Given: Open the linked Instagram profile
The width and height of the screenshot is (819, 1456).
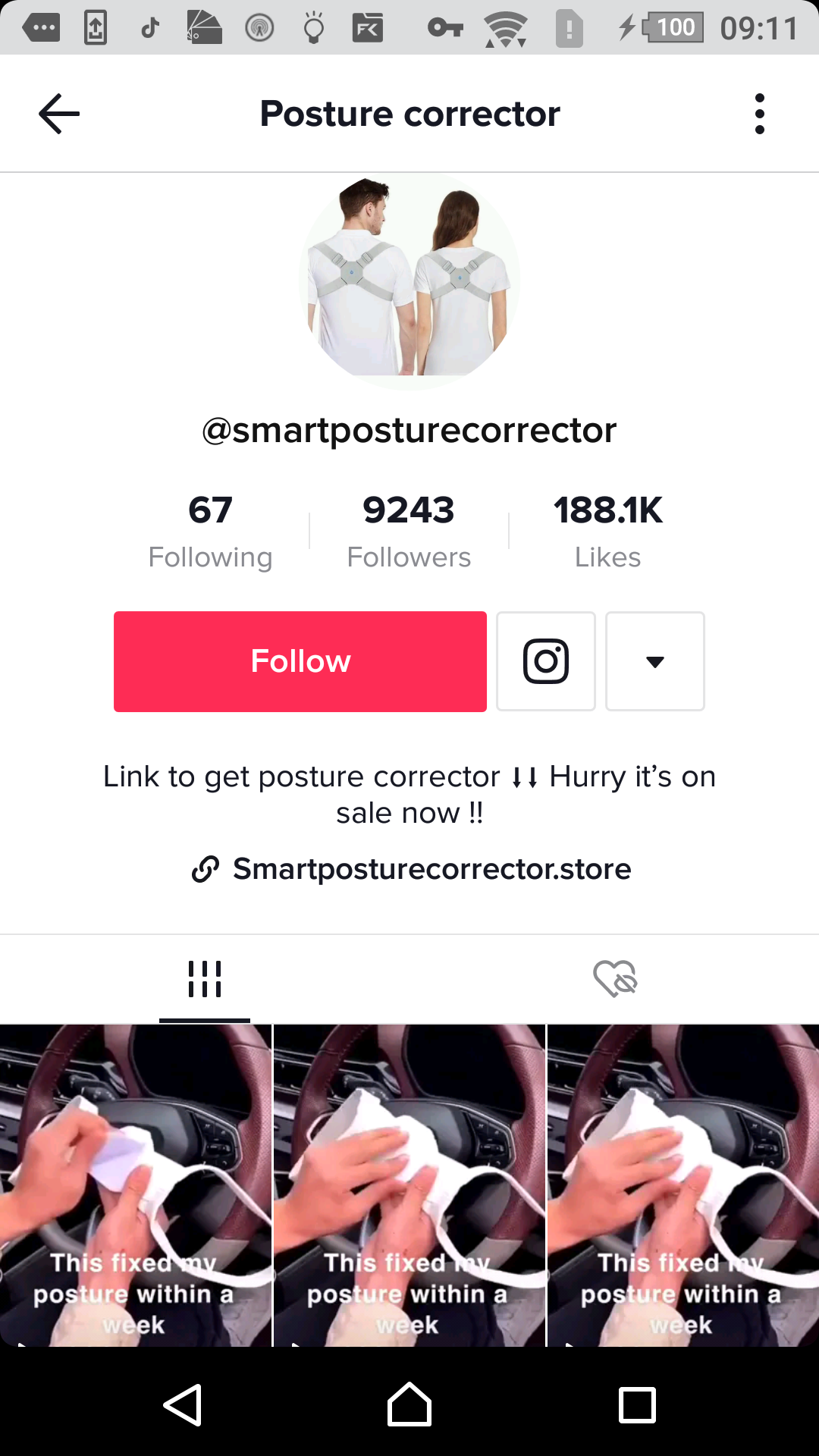Looking at the screenshot, I should pos(546,661).
